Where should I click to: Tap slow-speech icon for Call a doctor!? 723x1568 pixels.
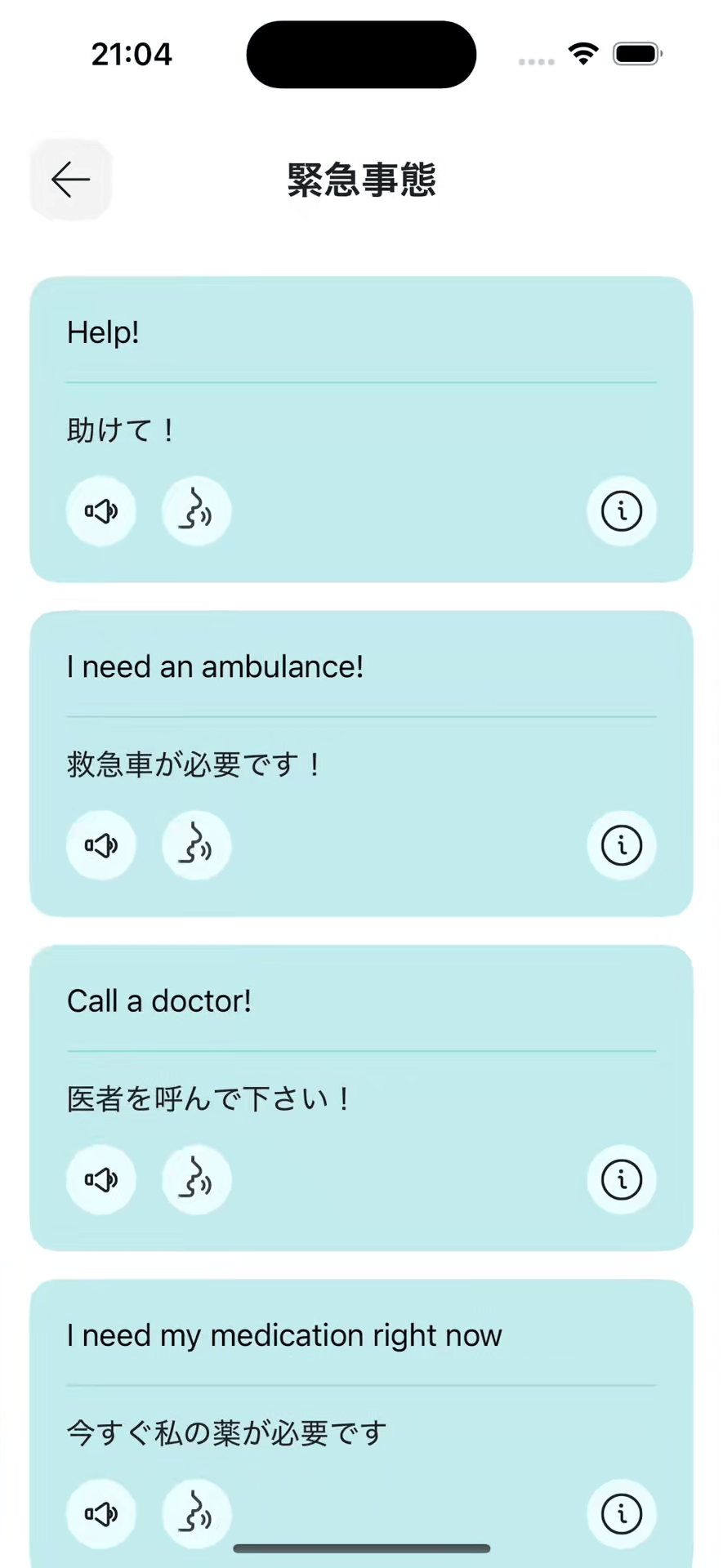[x=196, y=1179]
